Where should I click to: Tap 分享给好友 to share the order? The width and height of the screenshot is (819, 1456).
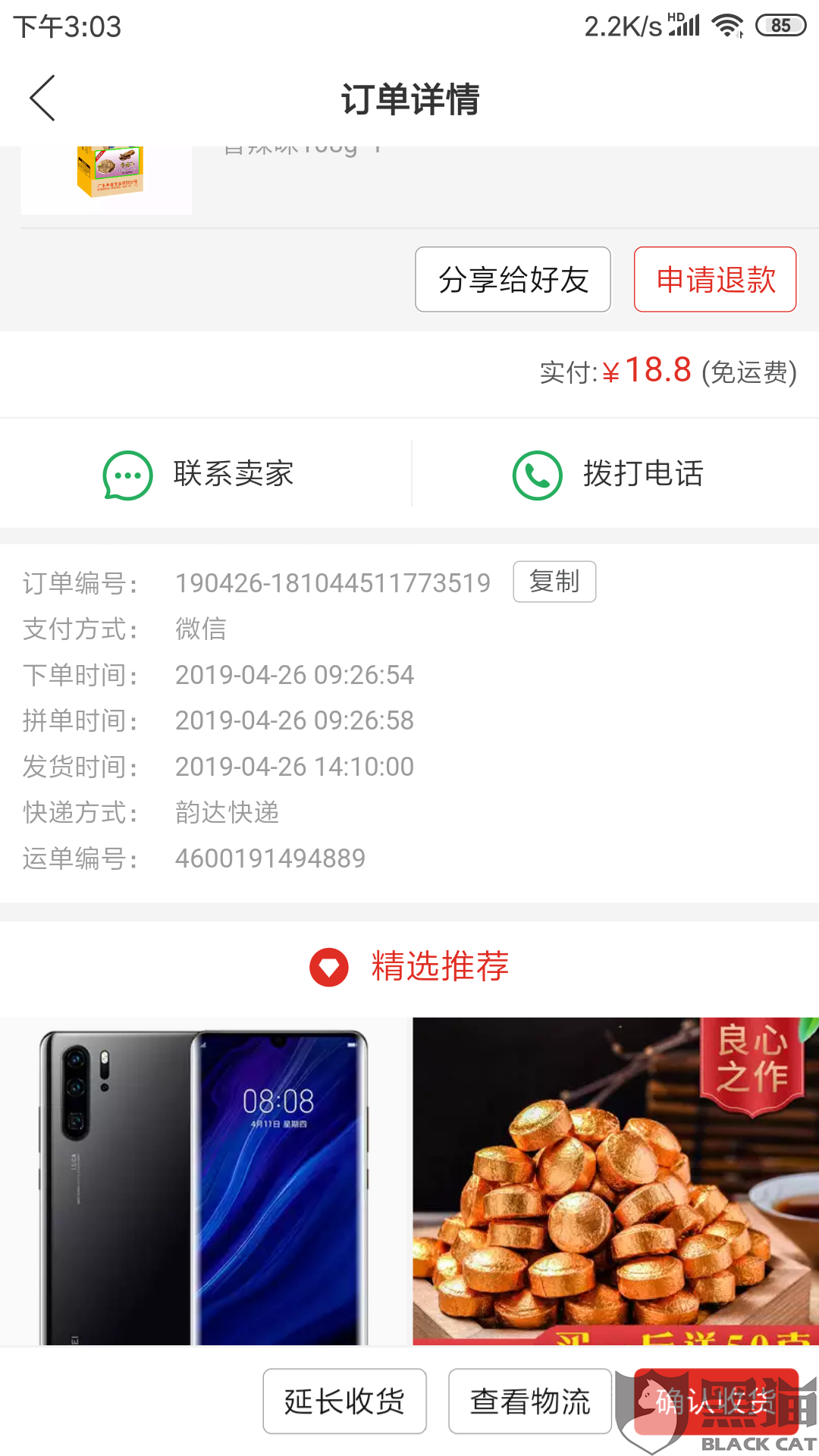(x=513, y=280)
